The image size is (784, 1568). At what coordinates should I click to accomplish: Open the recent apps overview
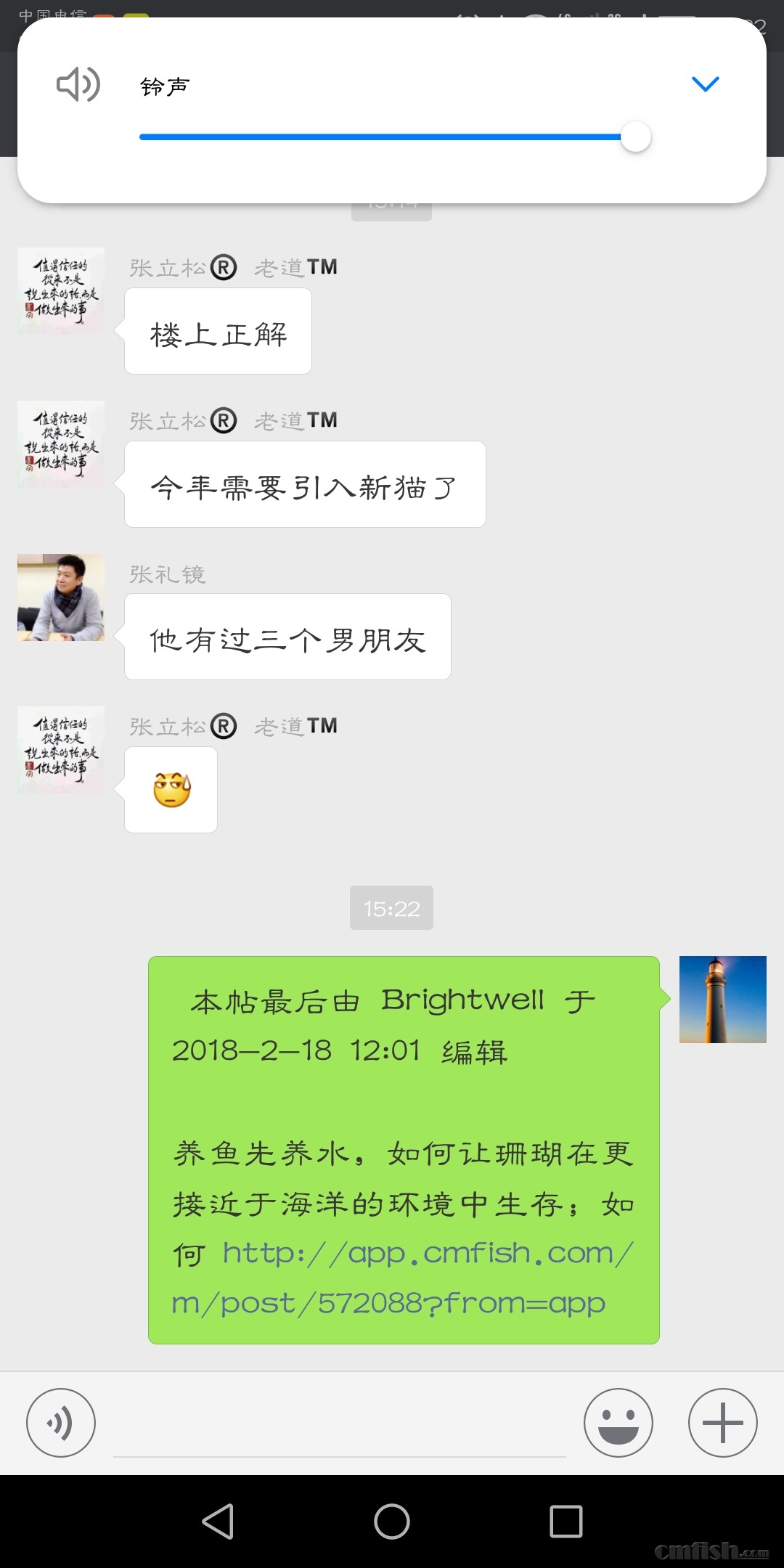[566, 1522]
